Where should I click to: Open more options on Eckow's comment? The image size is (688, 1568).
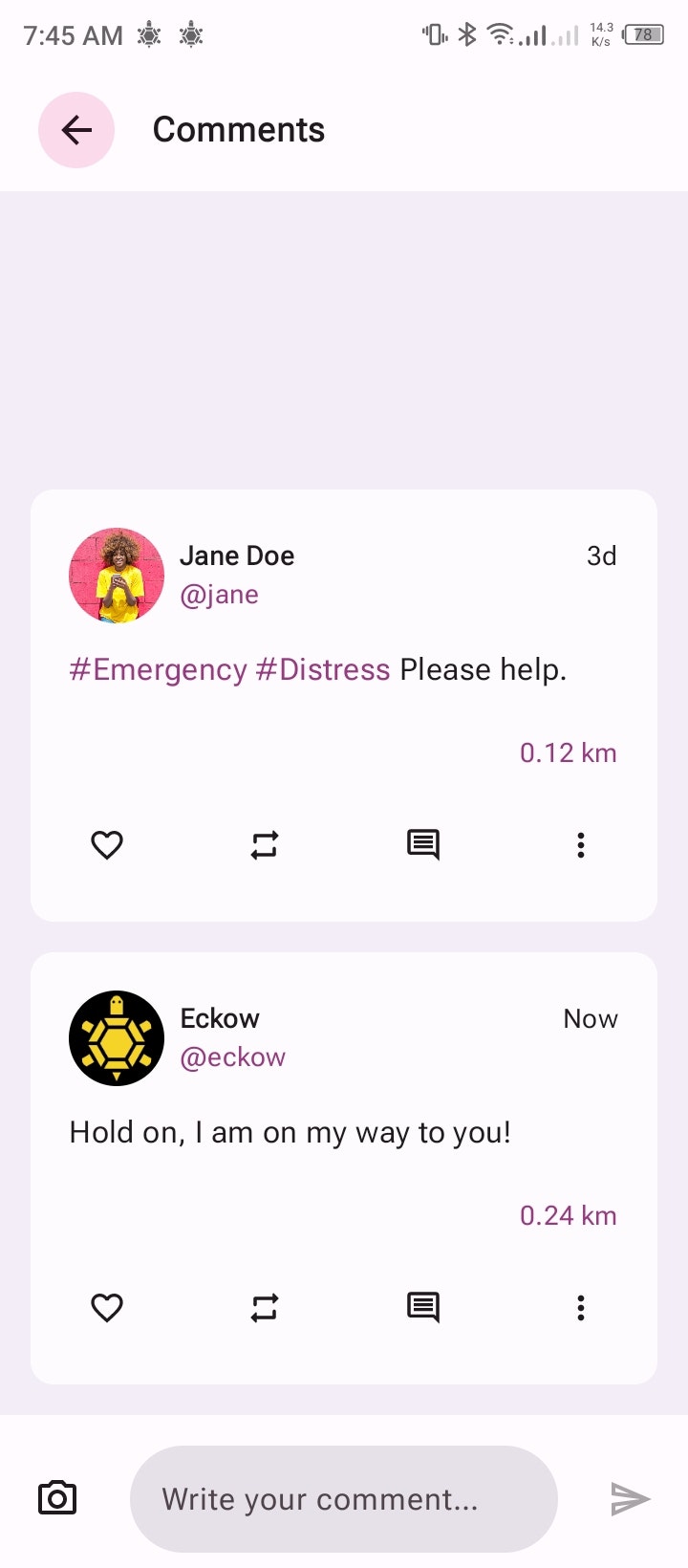click(580, 1308)
